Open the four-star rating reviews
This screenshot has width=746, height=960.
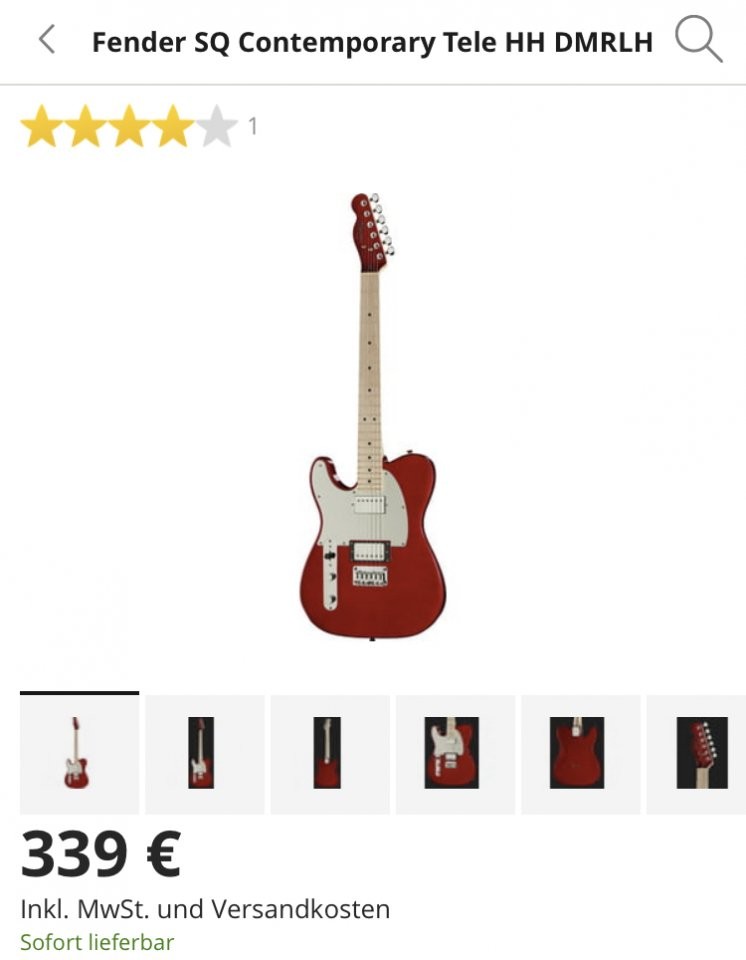pos(129,128)
